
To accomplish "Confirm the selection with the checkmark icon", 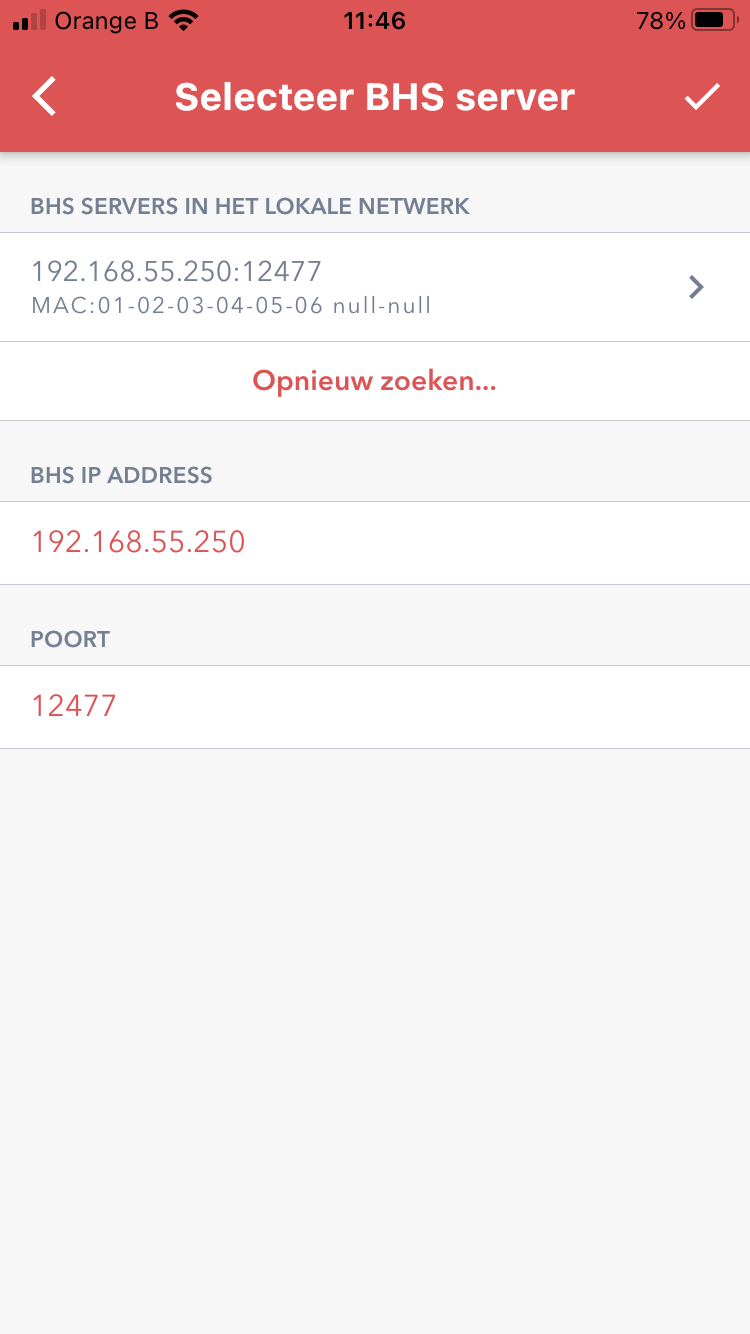I will (x=702, y=97).
